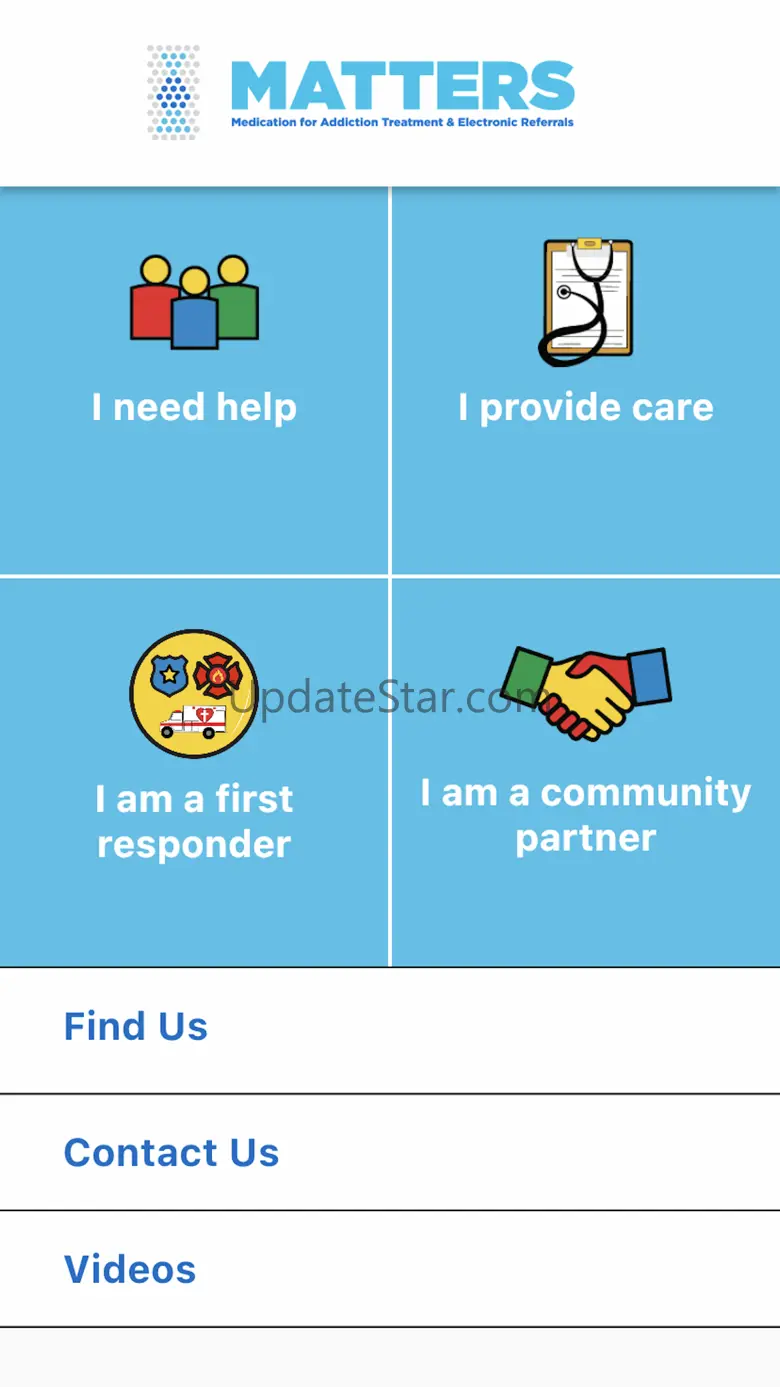The width and height of the screenshot is (780, 1387).
Task: Open the I need help tile
Action: point(194,380)
